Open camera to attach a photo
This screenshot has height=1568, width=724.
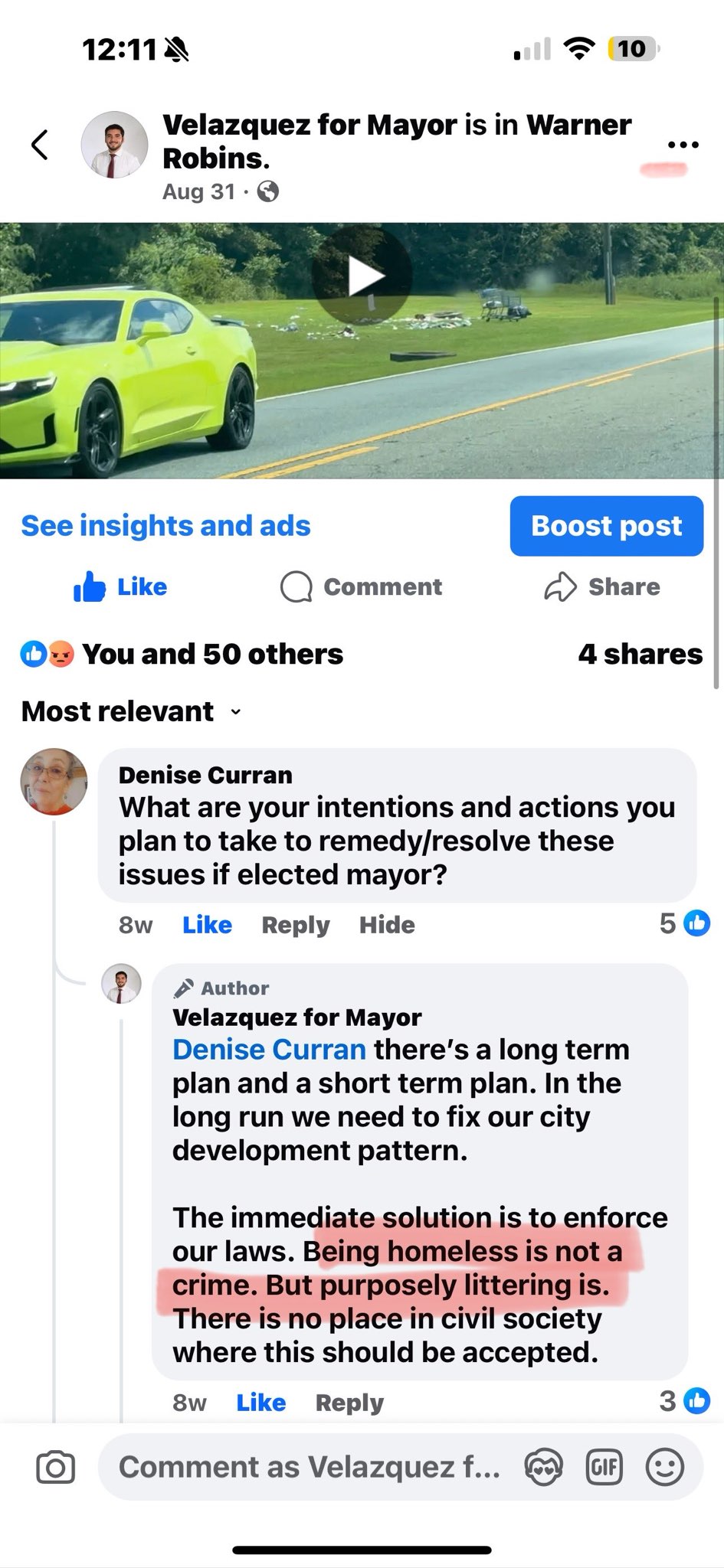coord(56,1468)
